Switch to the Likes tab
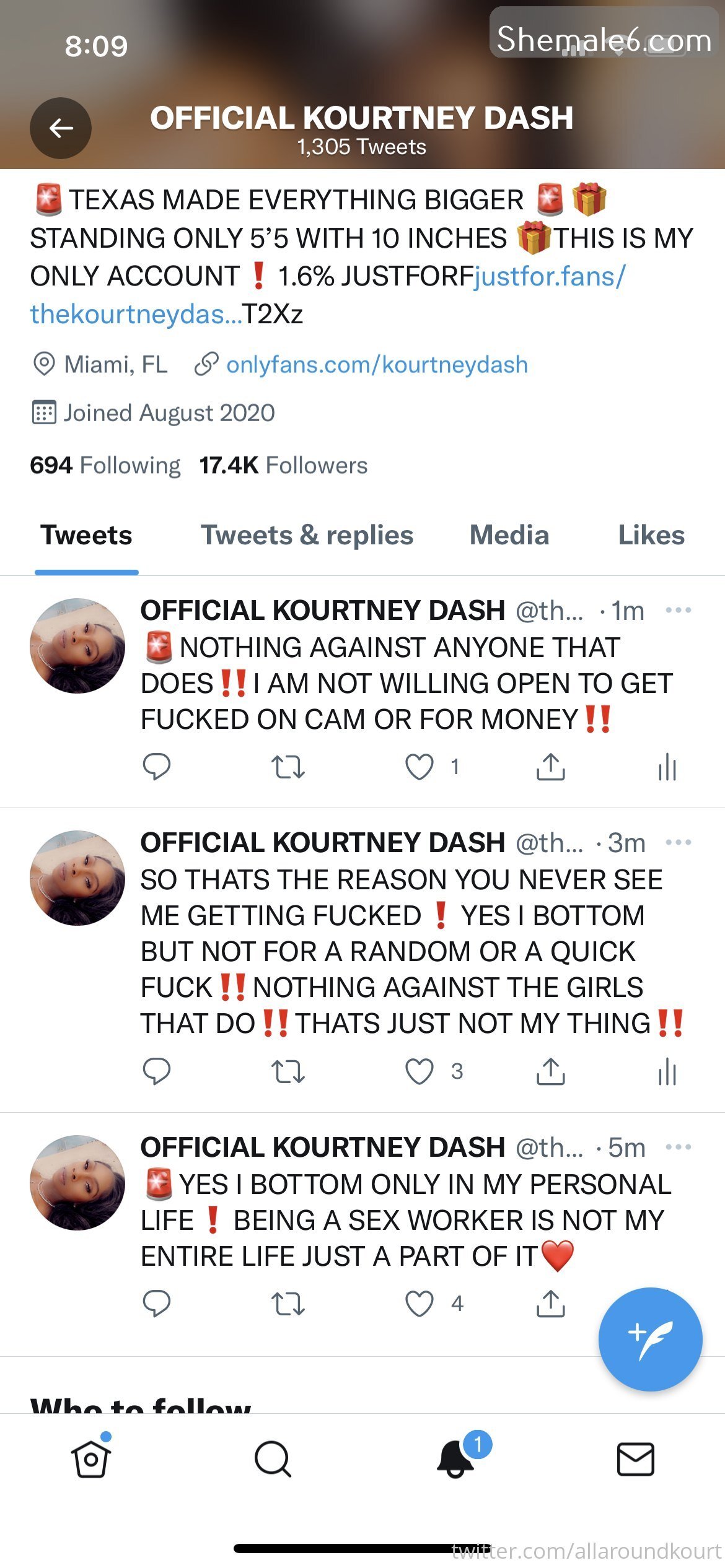The width and height of the screenshot is (725, 1568). pos(651,535)
